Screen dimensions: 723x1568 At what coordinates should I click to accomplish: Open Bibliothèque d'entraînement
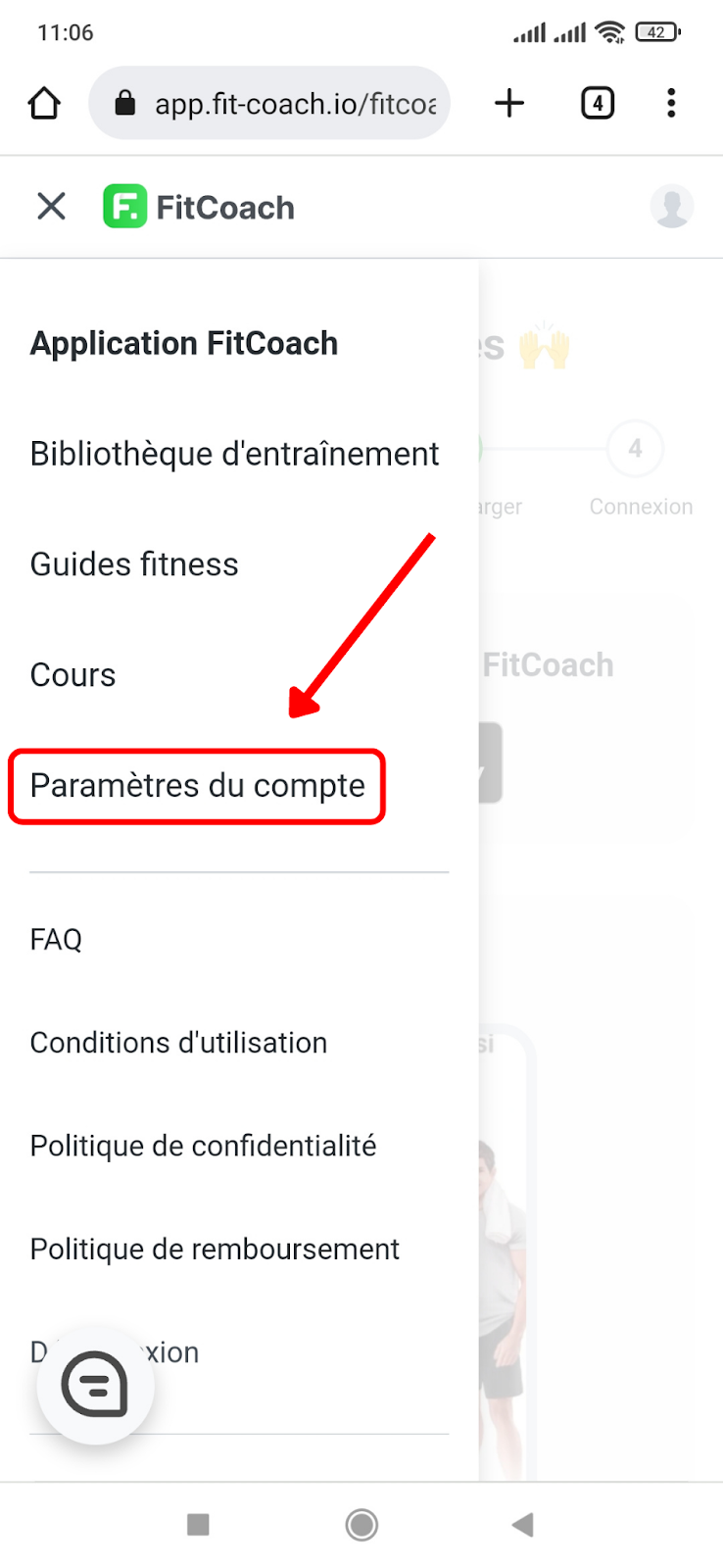[235, 454]
